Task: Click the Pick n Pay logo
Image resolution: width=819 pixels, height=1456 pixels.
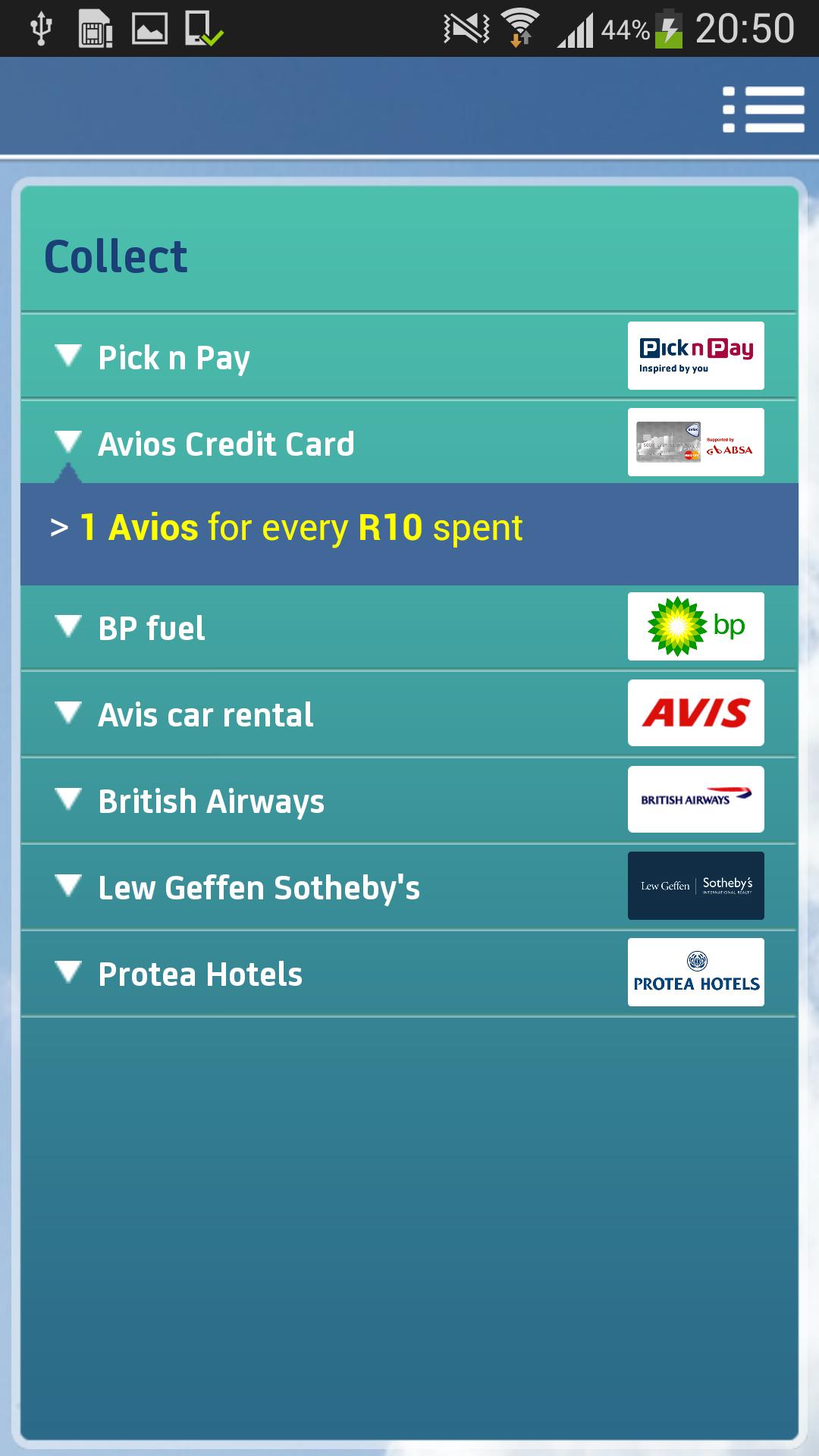Action: click(x=695, y=355)
